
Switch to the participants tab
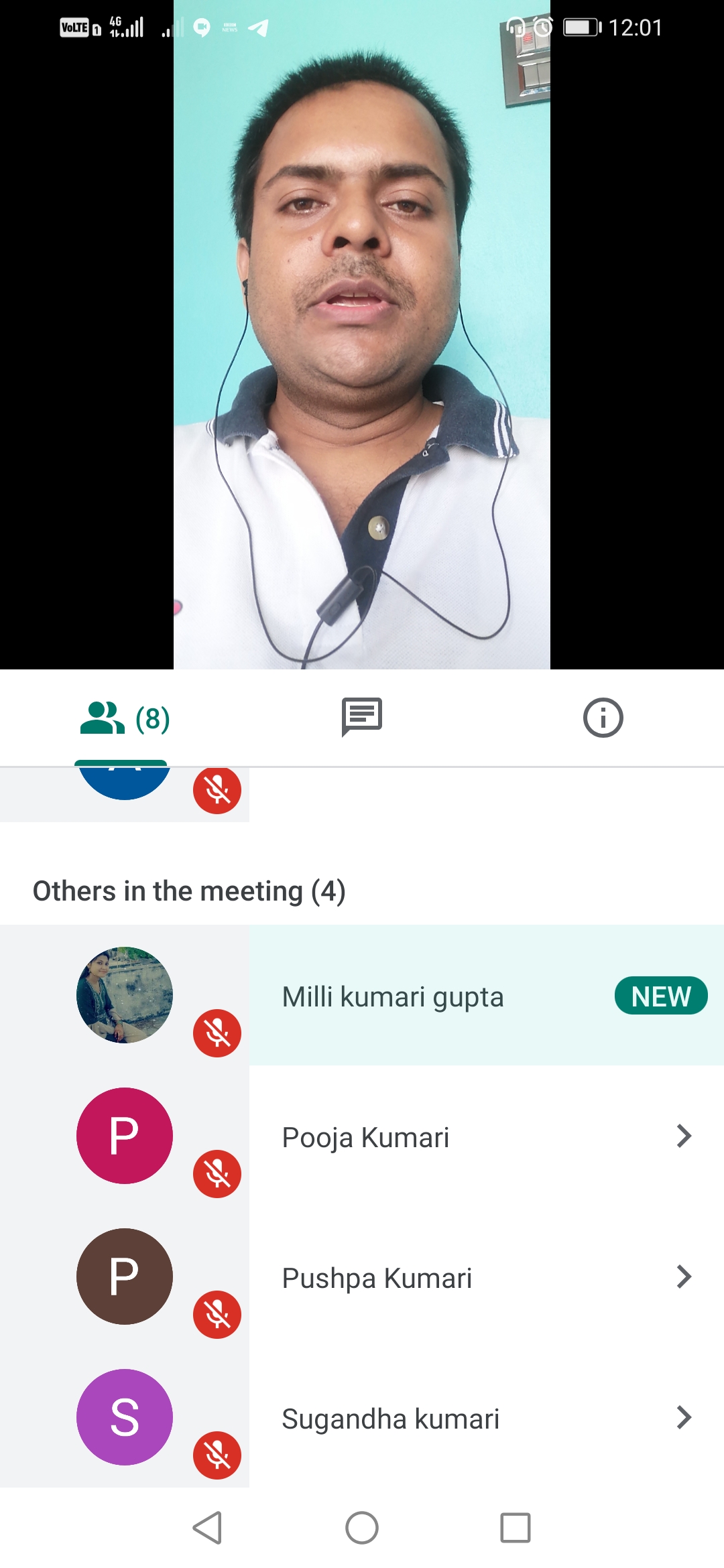pos(125,718)
